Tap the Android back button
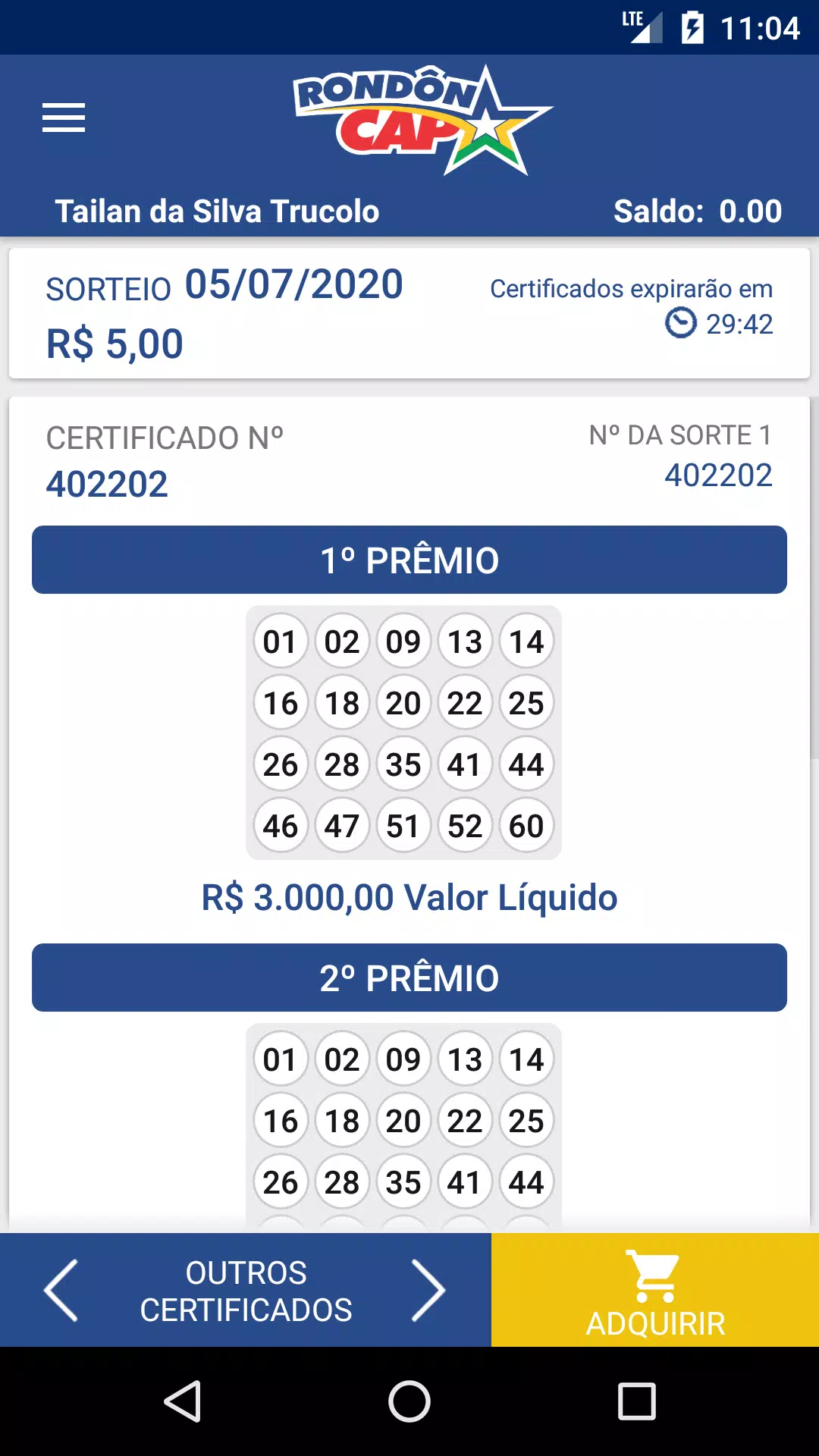The height and width of the screenshot is (1456, 819). [183, 1401]
